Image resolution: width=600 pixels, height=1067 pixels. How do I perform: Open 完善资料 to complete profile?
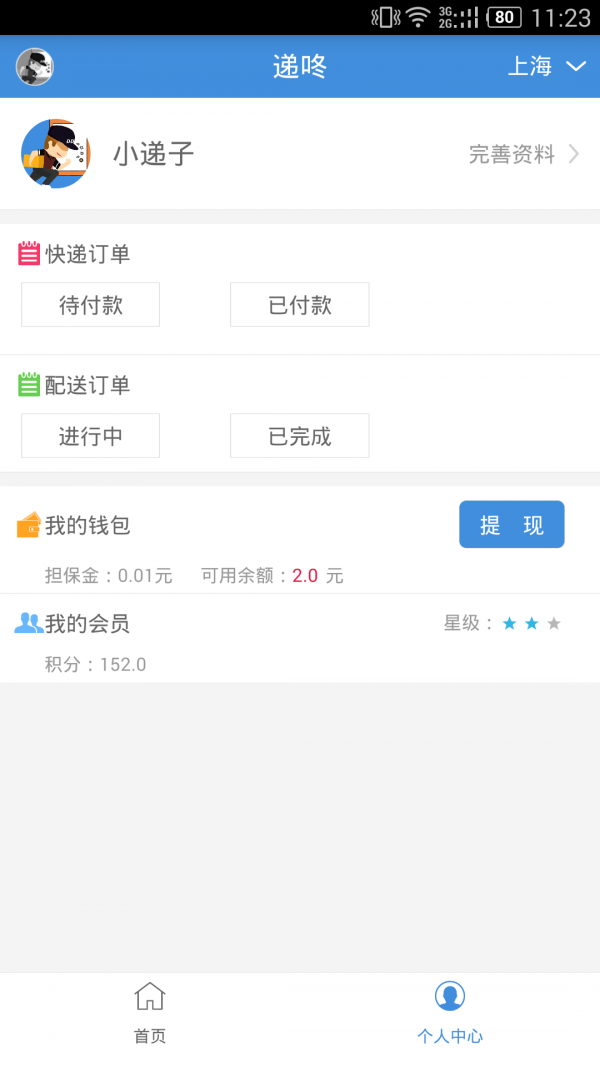[x=524, y=154]
